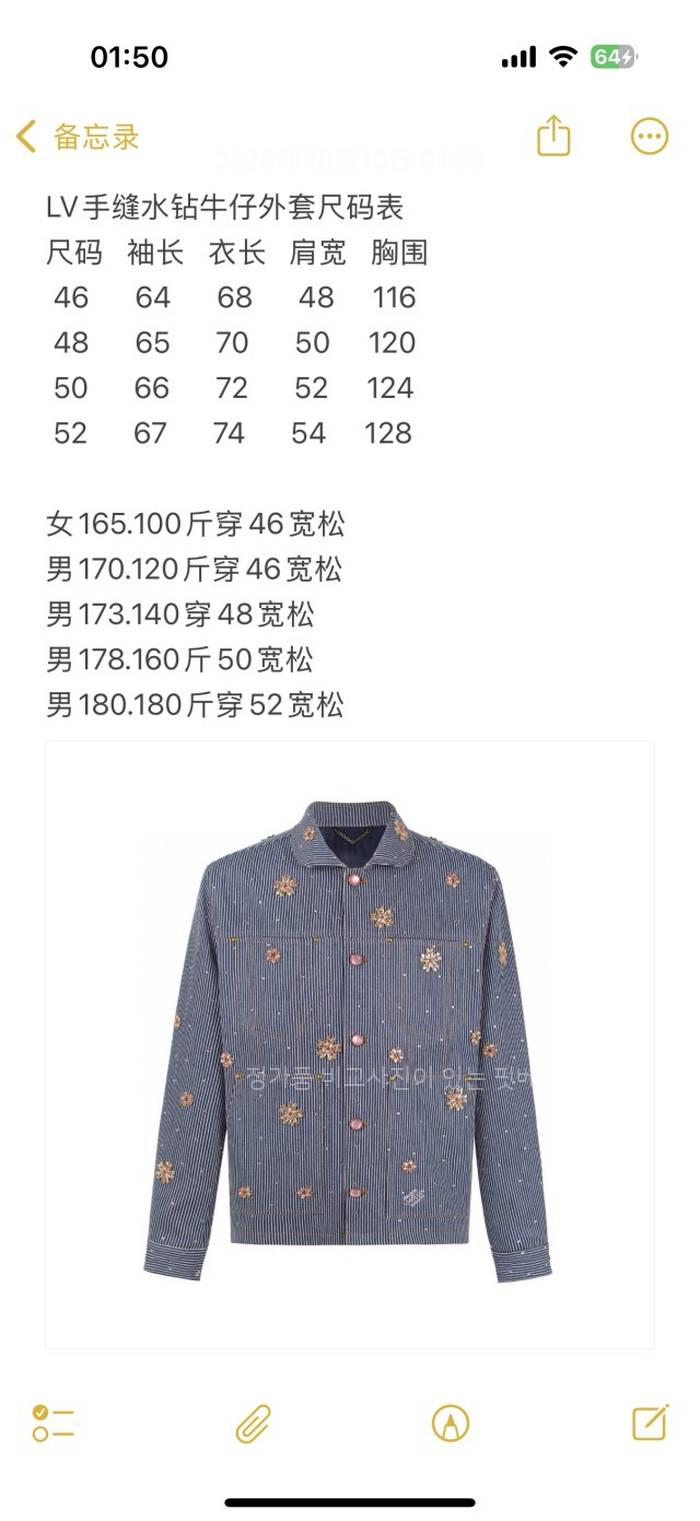
Task: Open the markup pen tool
Action: click(450, 1422)
